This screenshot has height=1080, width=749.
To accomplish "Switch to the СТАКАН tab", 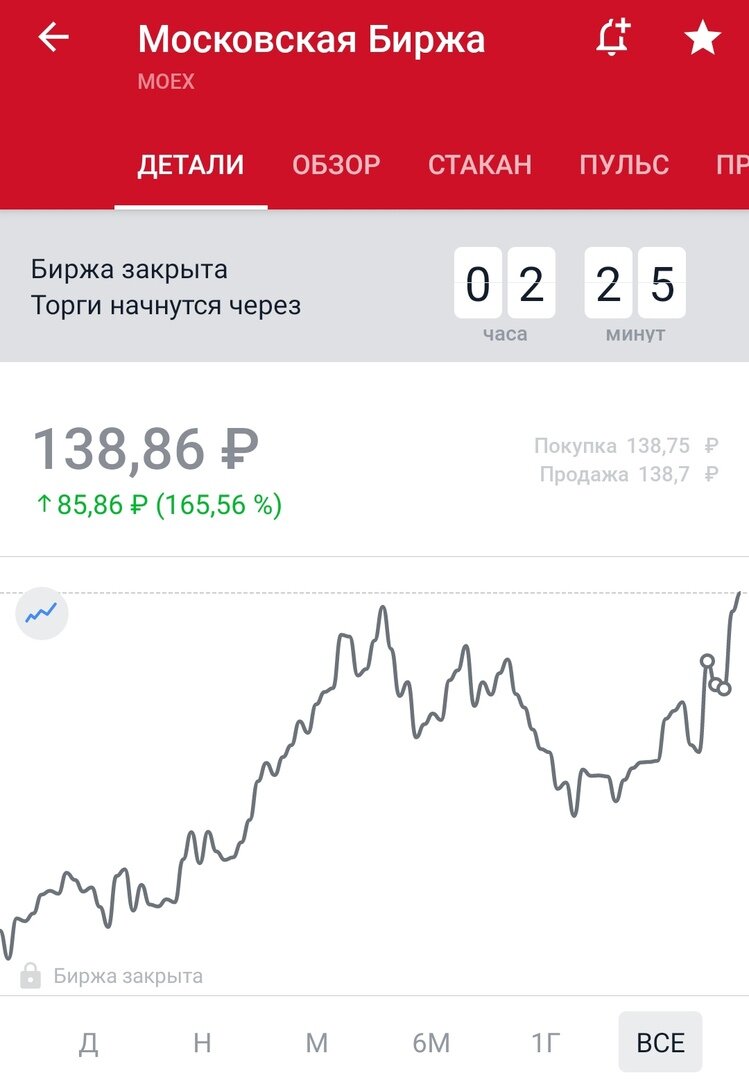I will tap(480, 165).
